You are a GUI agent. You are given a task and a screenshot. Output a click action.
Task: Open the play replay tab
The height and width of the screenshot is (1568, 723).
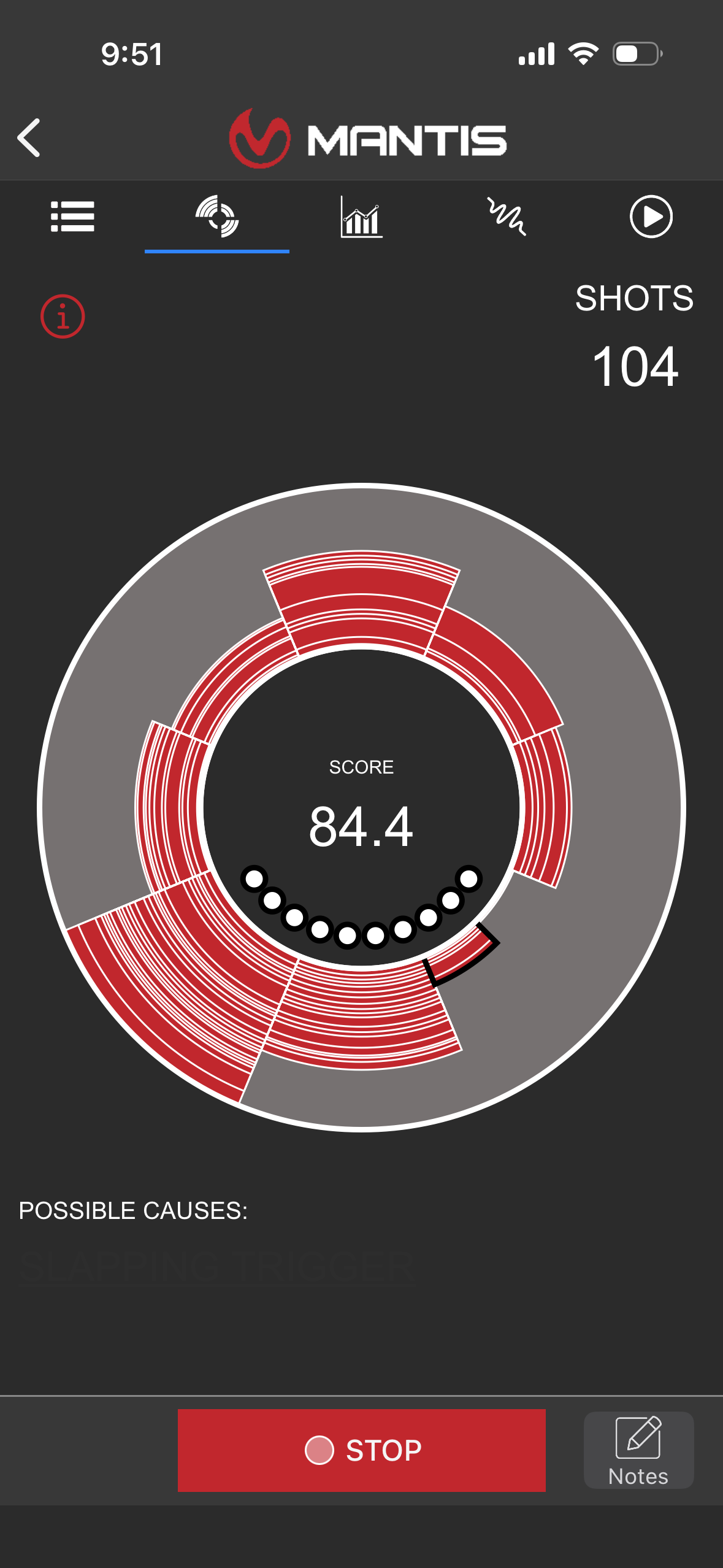pos(651,217)
